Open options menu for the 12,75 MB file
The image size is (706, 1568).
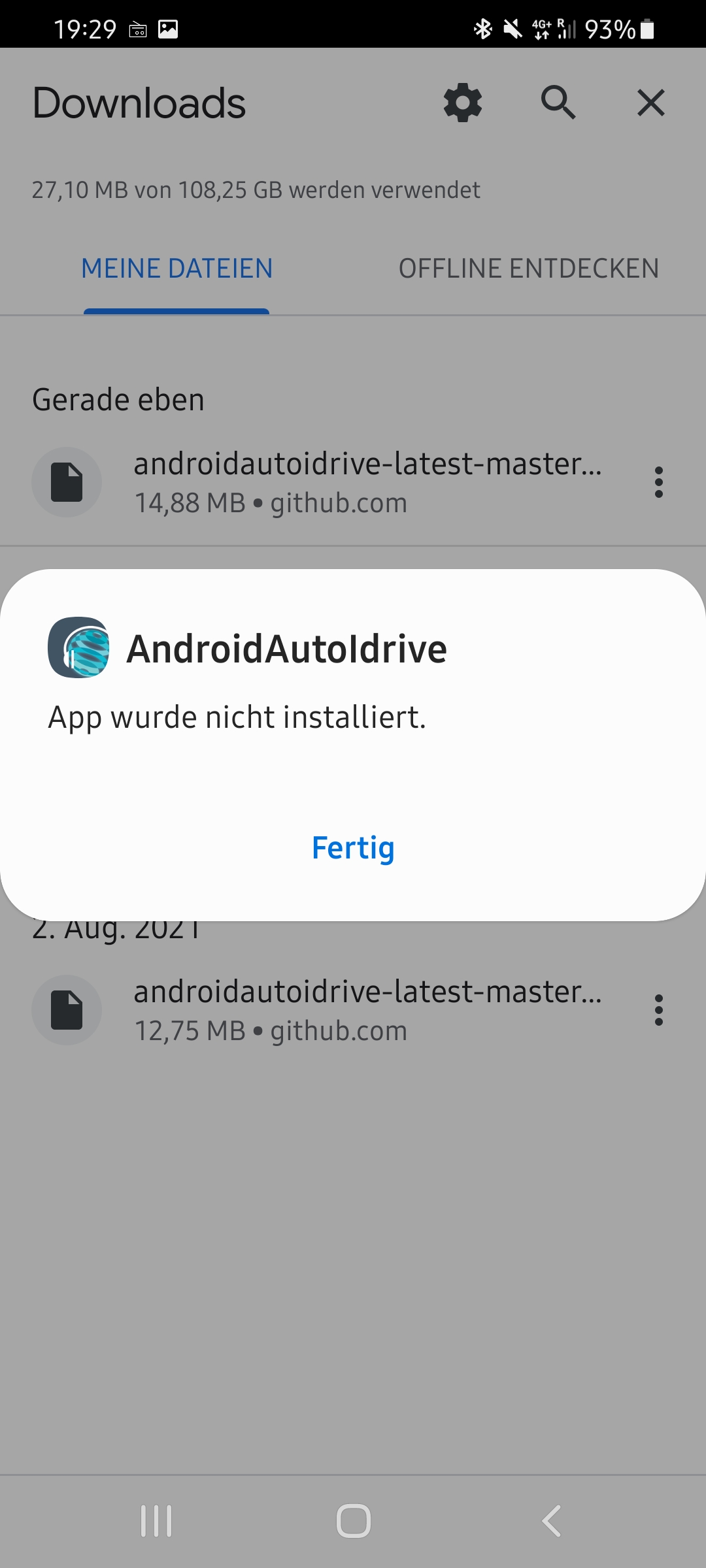point(658,1010)
